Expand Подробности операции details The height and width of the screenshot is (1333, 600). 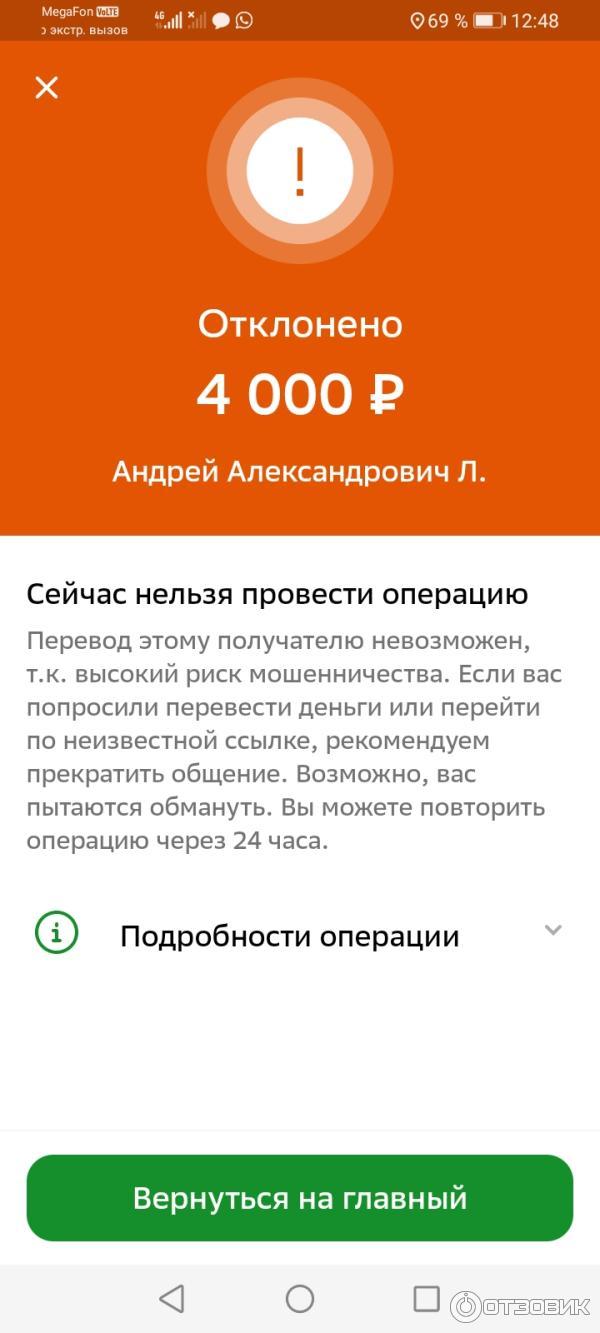pos(300,936)
